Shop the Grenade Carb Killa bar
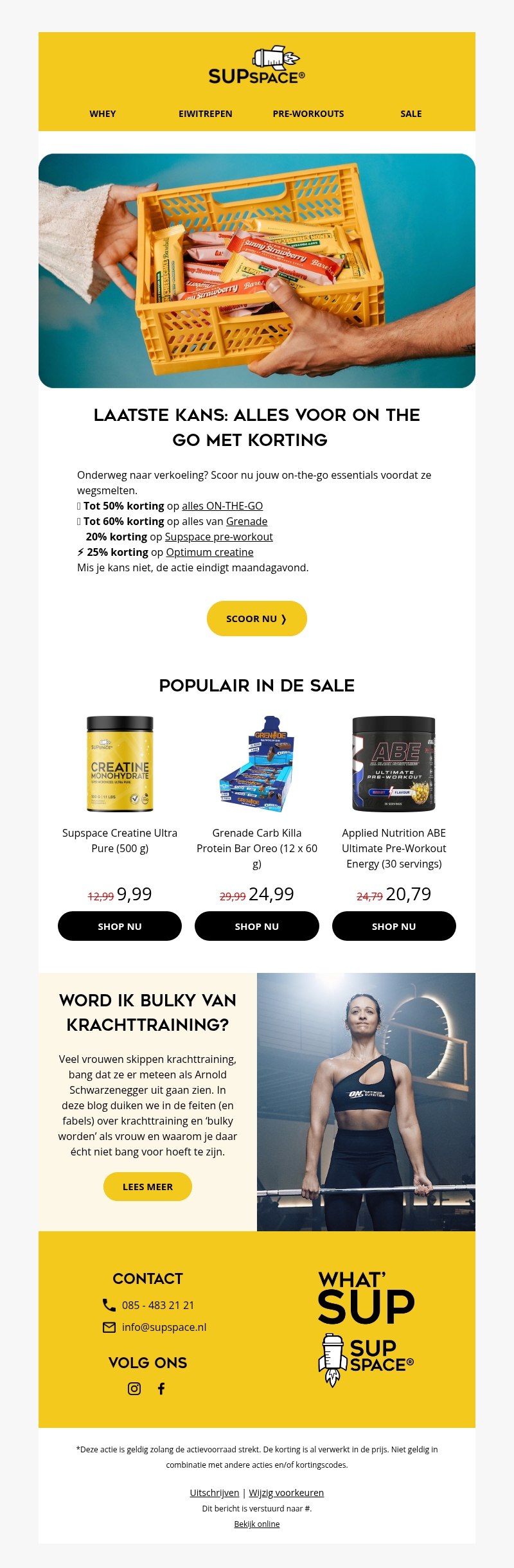The height and width of the screenshot is (1568, 514). click(257, 926)
